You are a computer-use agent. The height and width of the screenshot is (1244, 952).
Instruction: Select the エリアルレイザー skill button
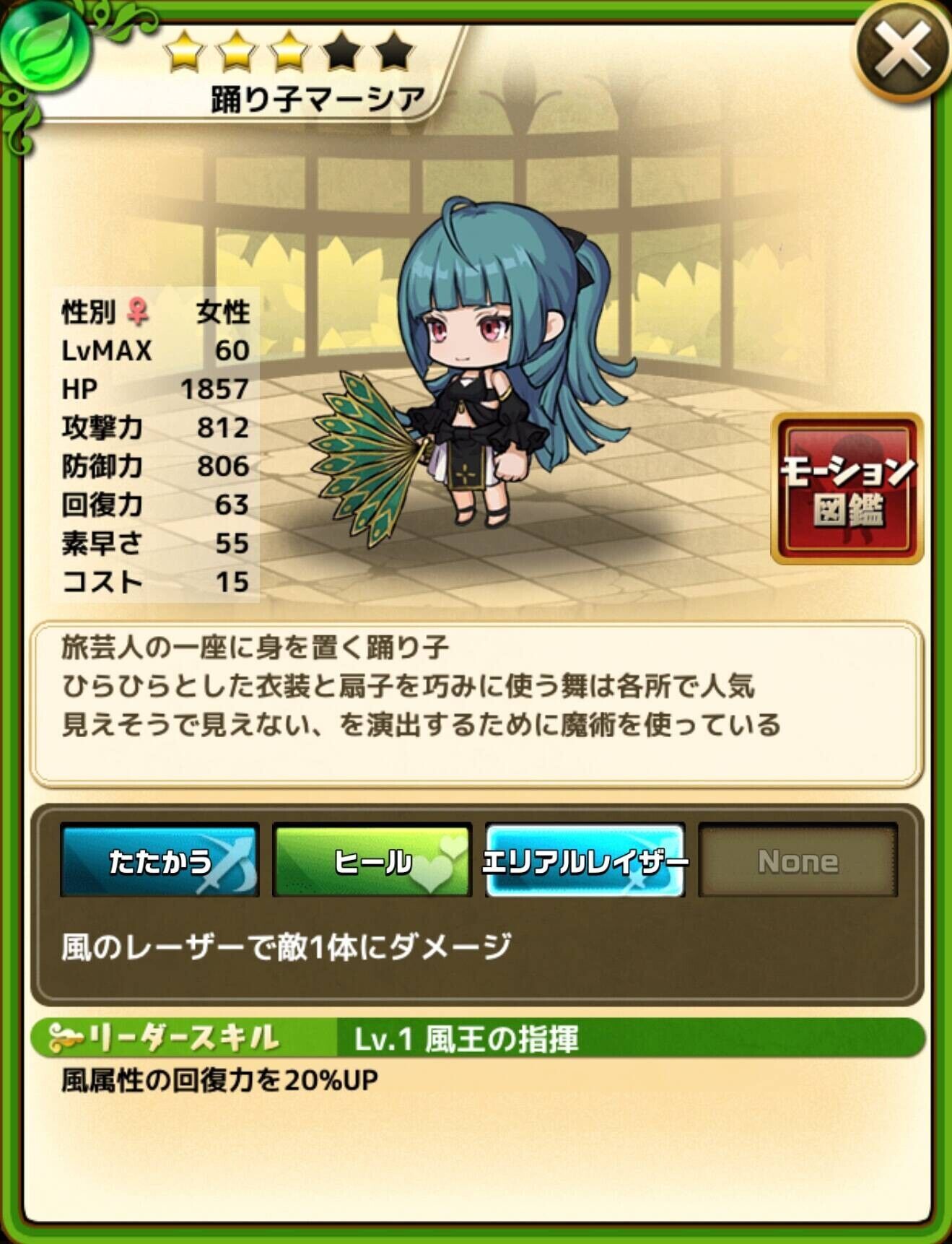[x=585, y=861]
